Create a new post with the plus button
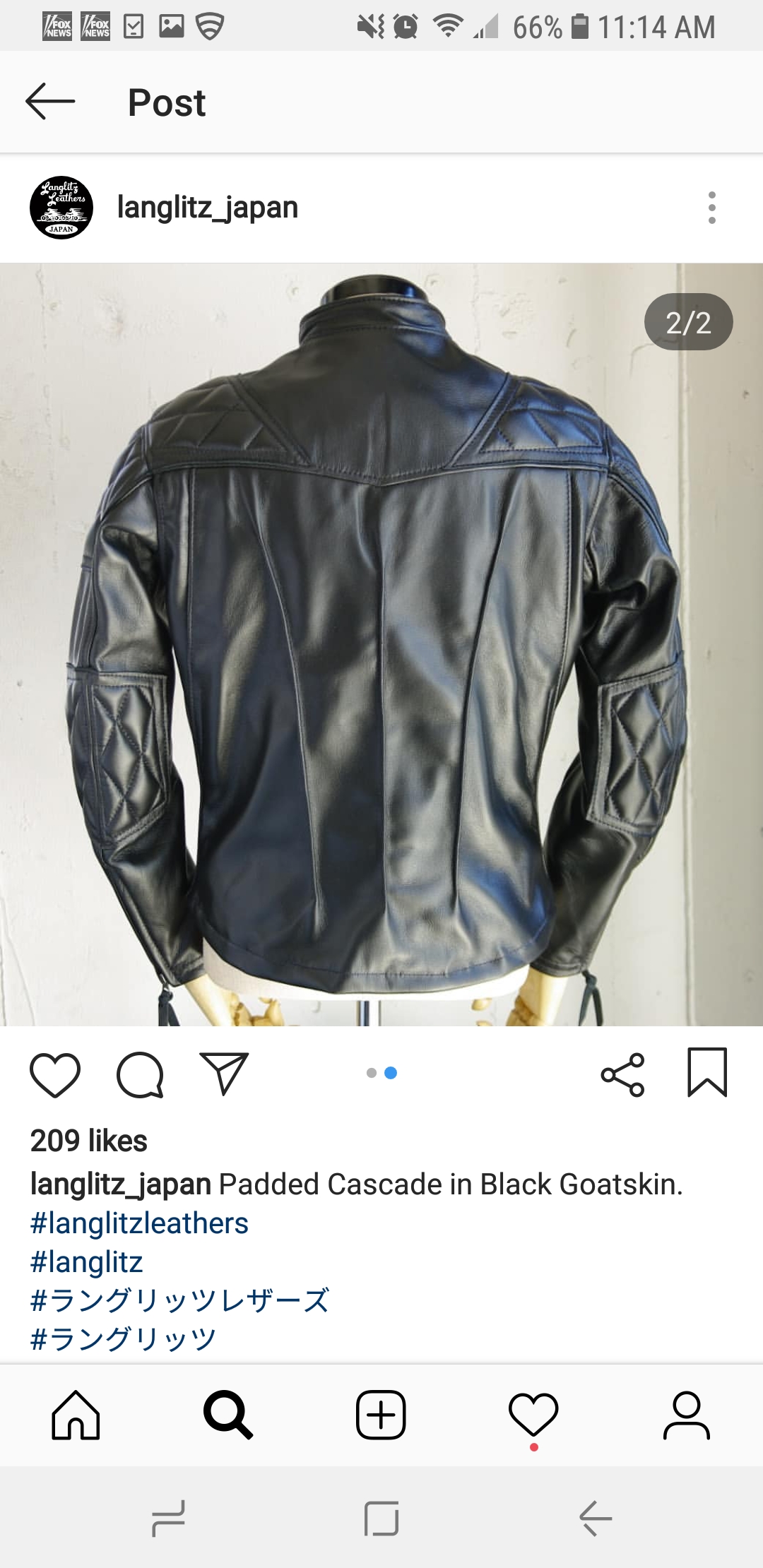Image resolution: width=763 pixels, height=1568 pixels. pos(381,1415)
